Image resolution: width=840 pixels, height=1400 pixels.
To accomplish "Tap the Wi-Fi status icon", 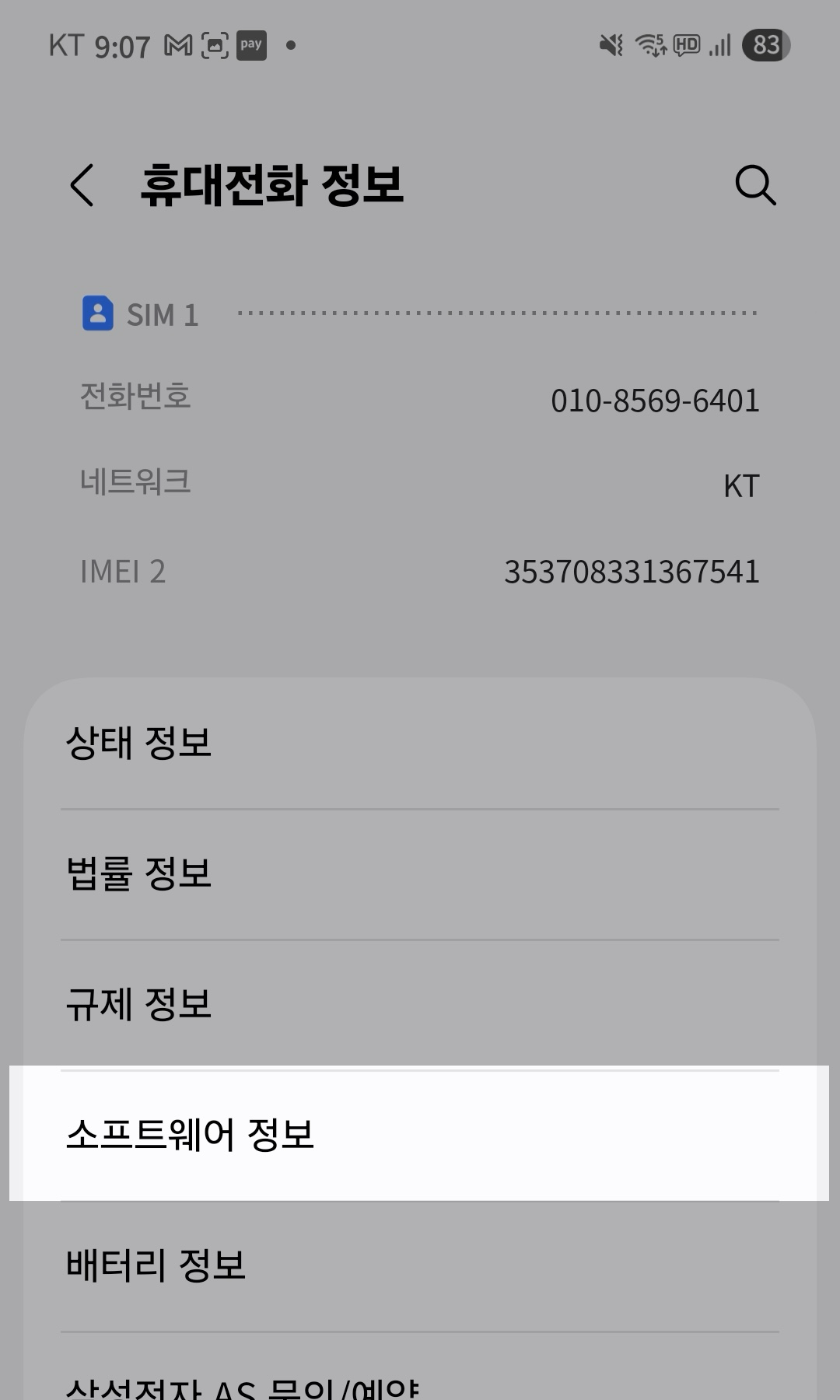I will (652, 45).
